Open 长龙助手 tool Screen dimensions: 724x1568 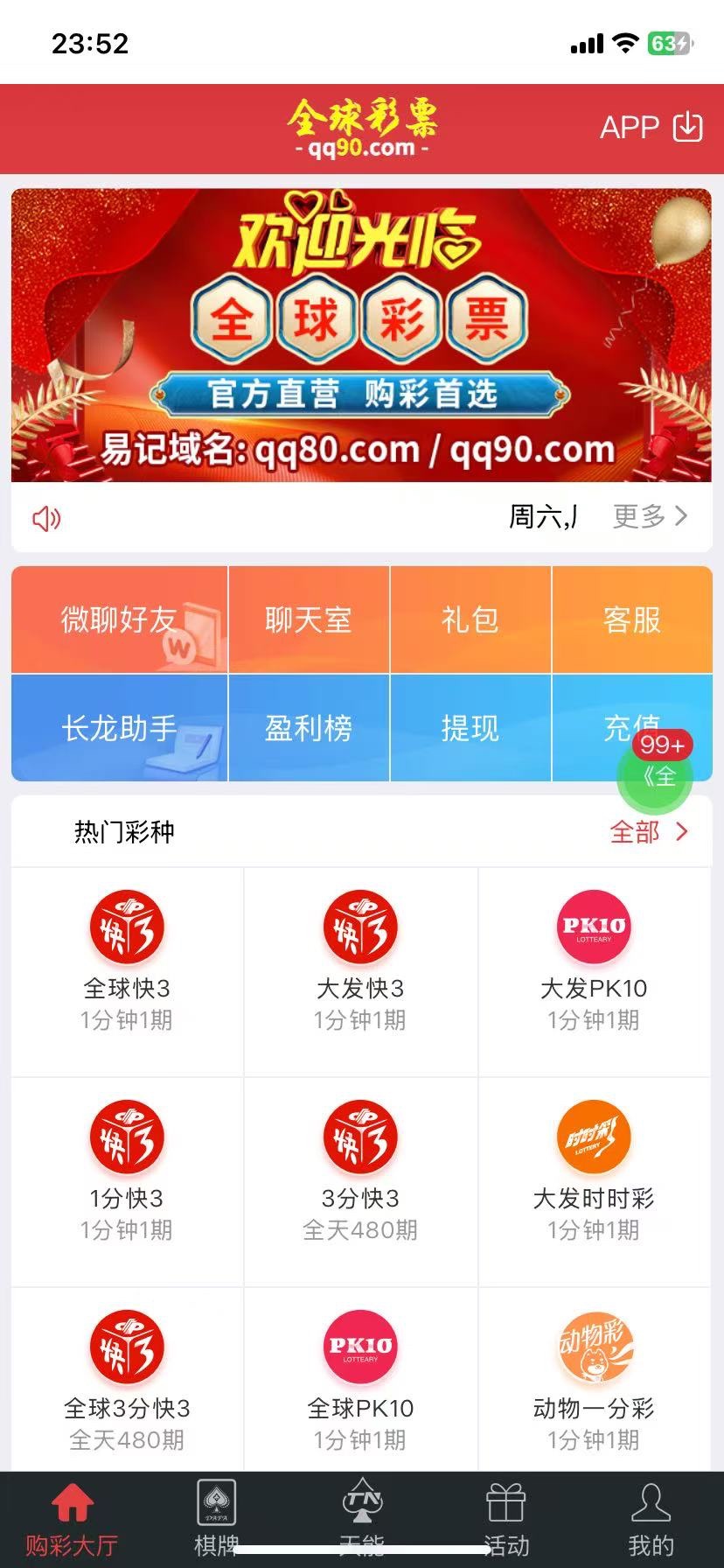119,728
